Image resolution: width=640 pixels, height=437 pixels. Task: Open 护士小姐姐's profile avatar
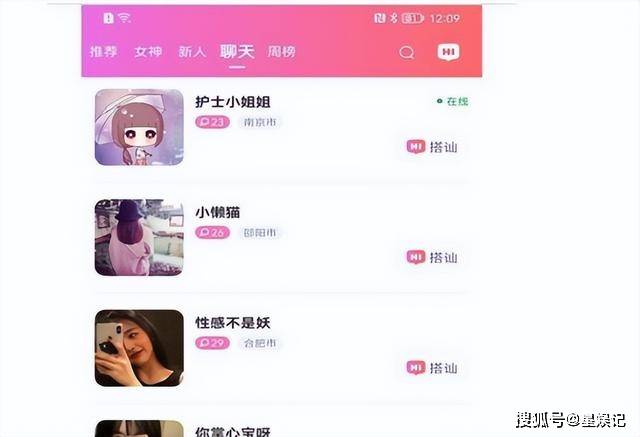point(139,127)
